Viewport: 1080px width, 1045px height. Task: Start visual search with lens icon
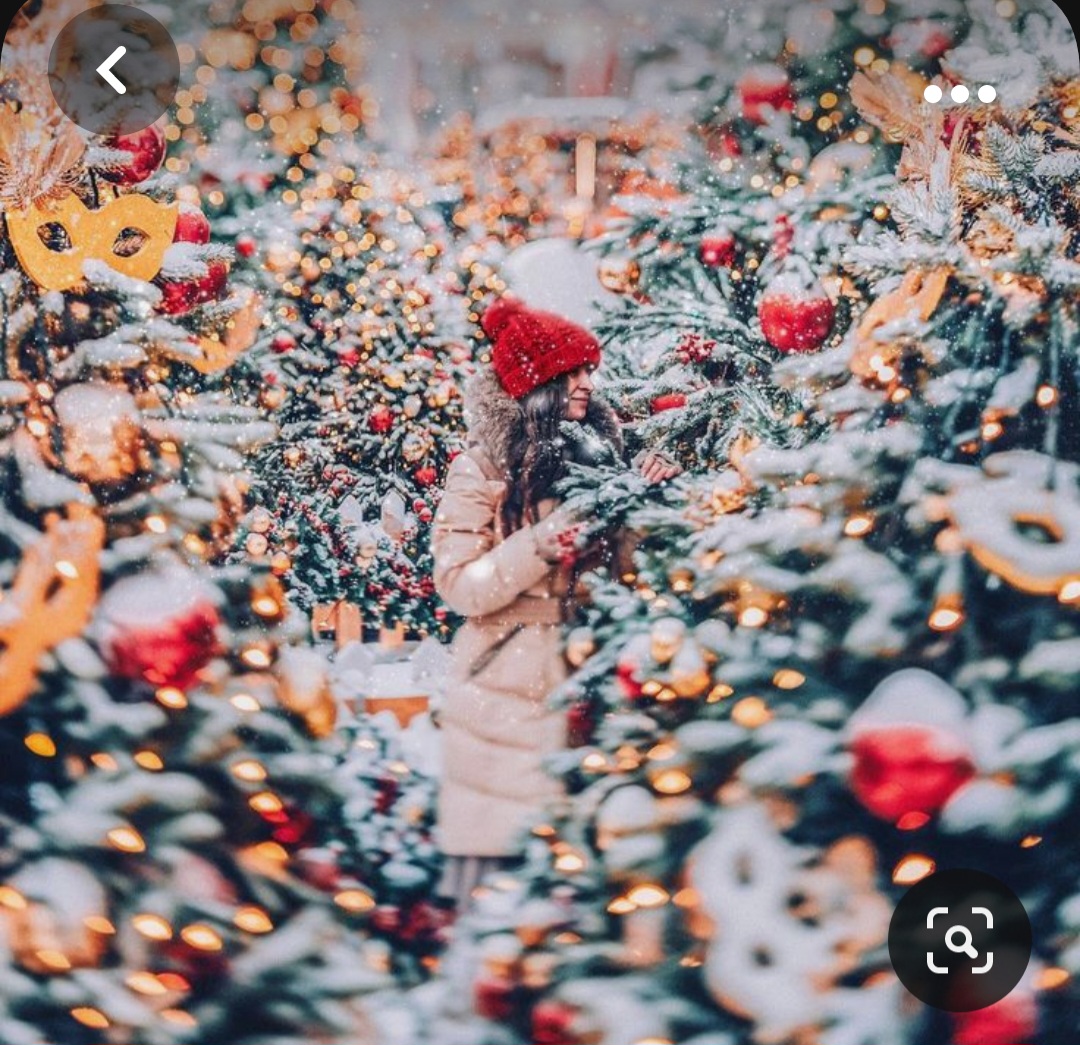click(959, 940)
